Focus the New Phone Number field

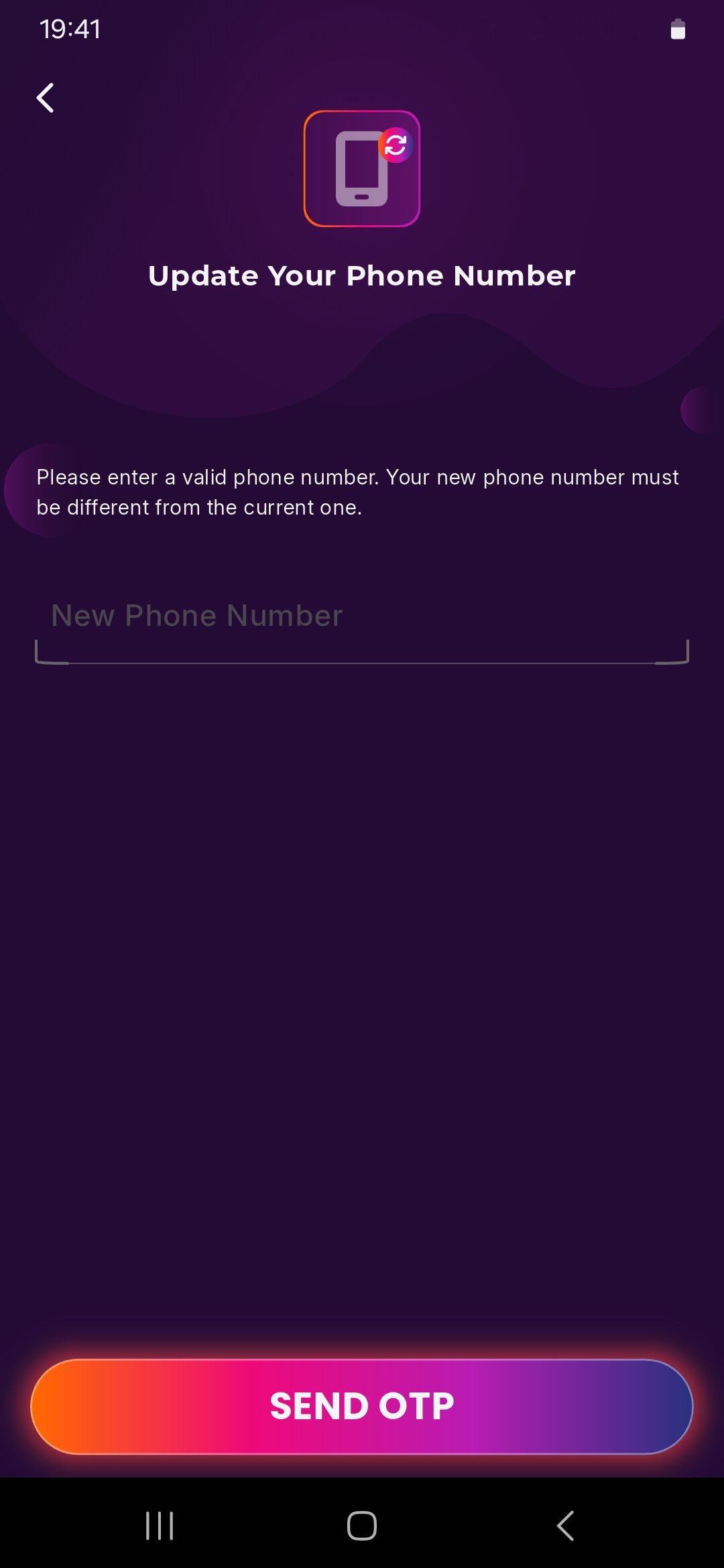[362, 627]
